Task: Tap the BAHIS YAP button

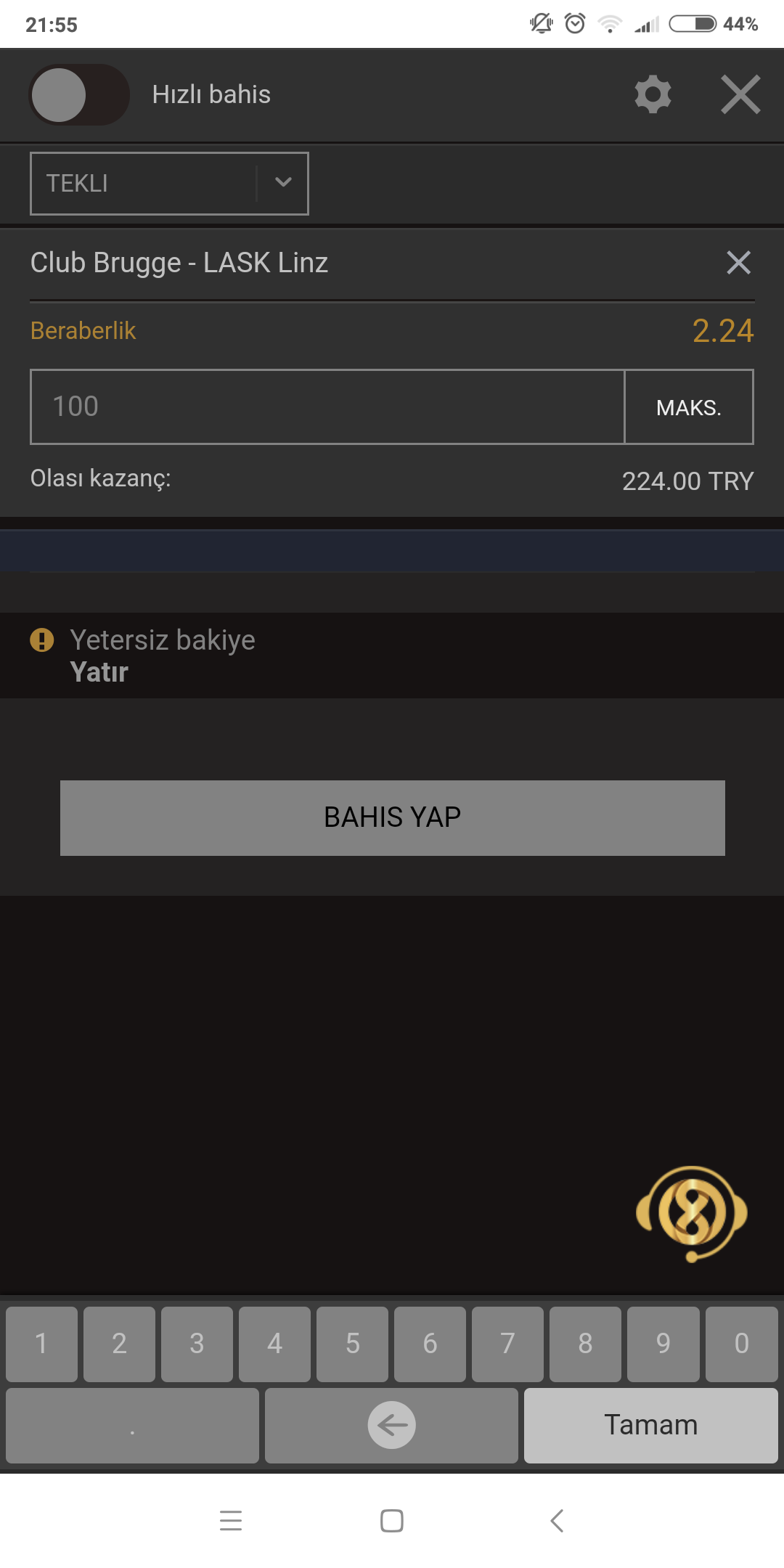Action: (x=393, y=818)
